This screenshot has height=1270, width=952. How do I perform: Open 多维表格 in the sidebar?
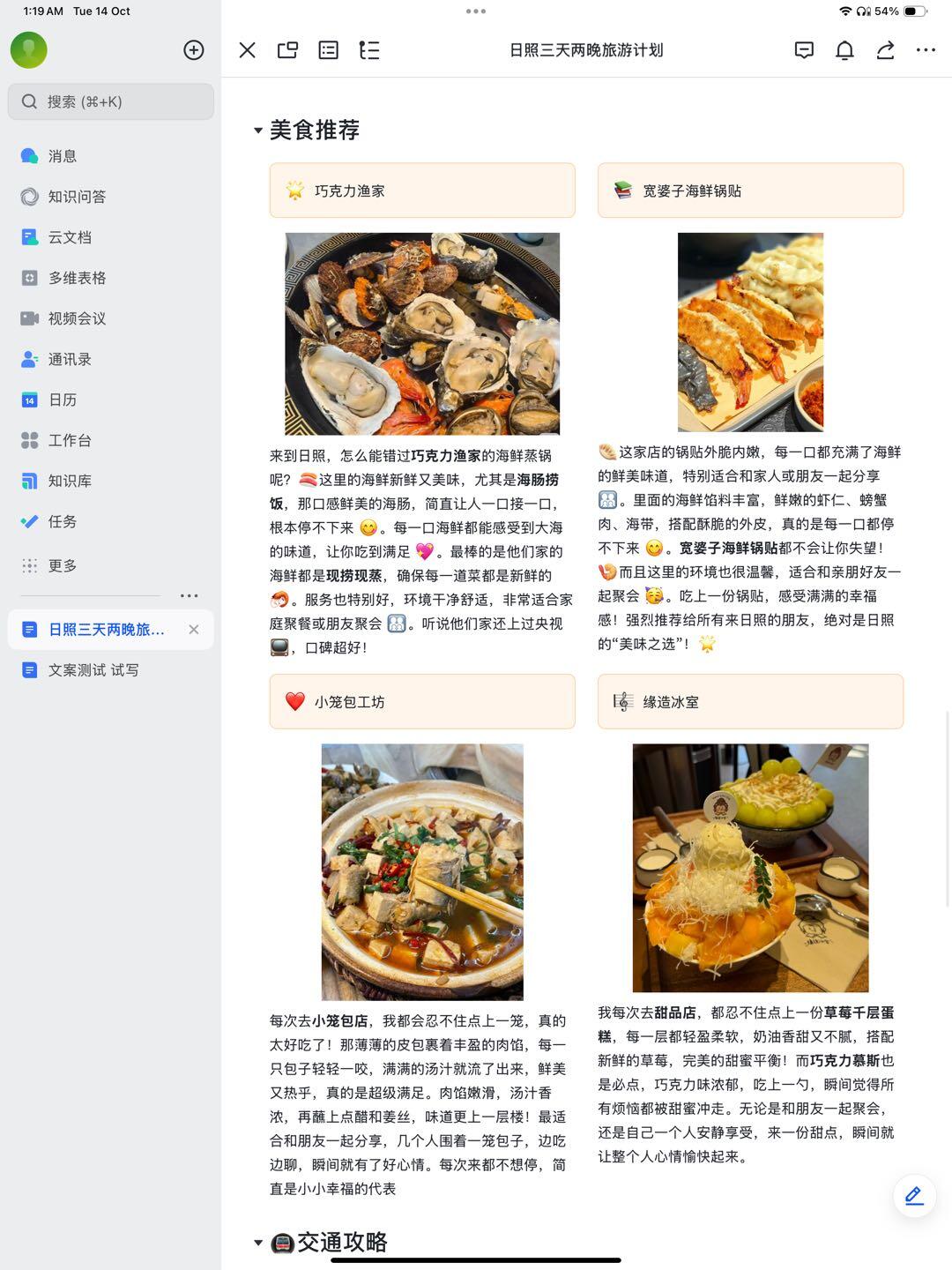[76, 278]
